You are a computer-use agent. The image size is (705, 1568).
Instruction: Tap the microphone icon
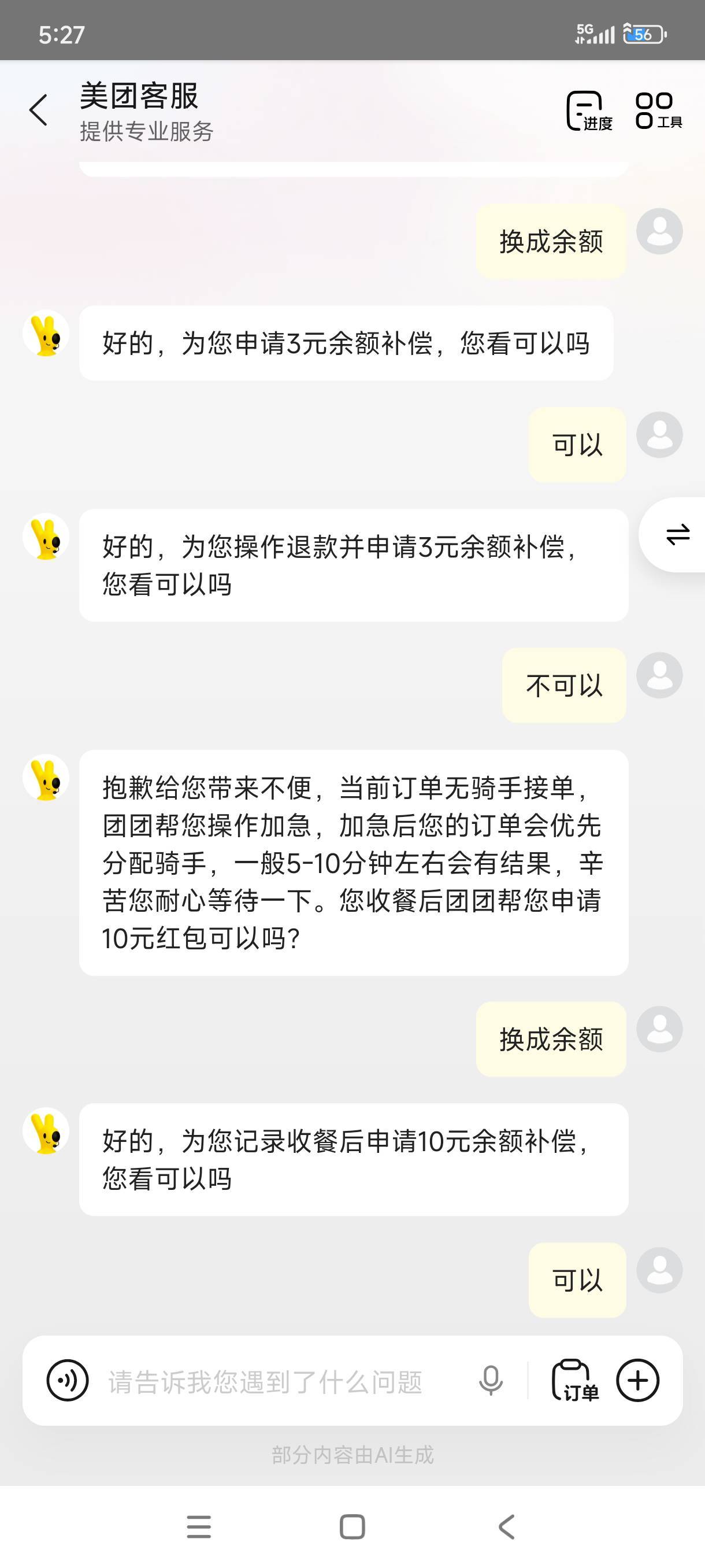[x=490, y=1381]
